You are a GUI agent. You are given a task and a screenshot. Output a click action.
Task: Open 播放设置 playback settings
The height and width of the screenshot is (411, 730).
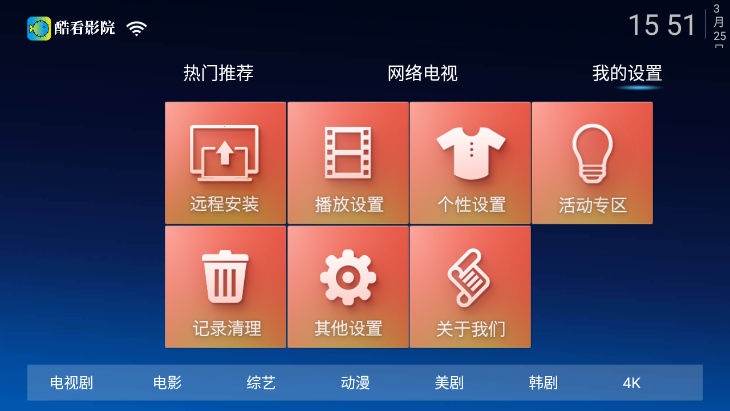[348, 163]
